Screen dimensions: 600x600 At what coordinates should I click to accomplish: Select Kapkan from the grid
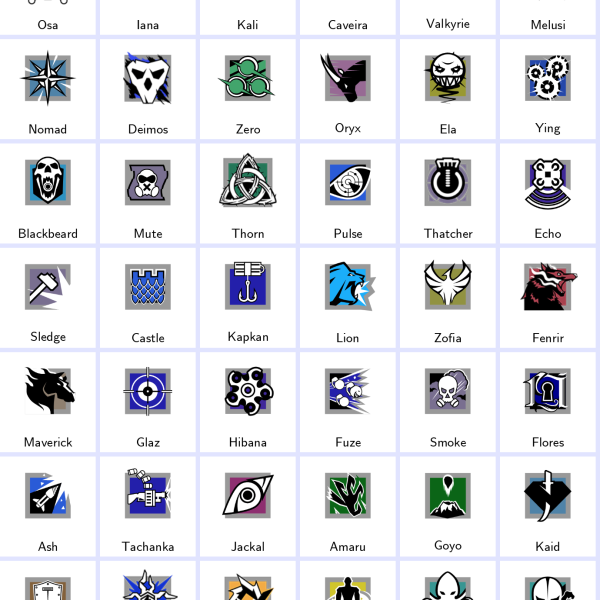pyautogui.click(x=248, y=296)
